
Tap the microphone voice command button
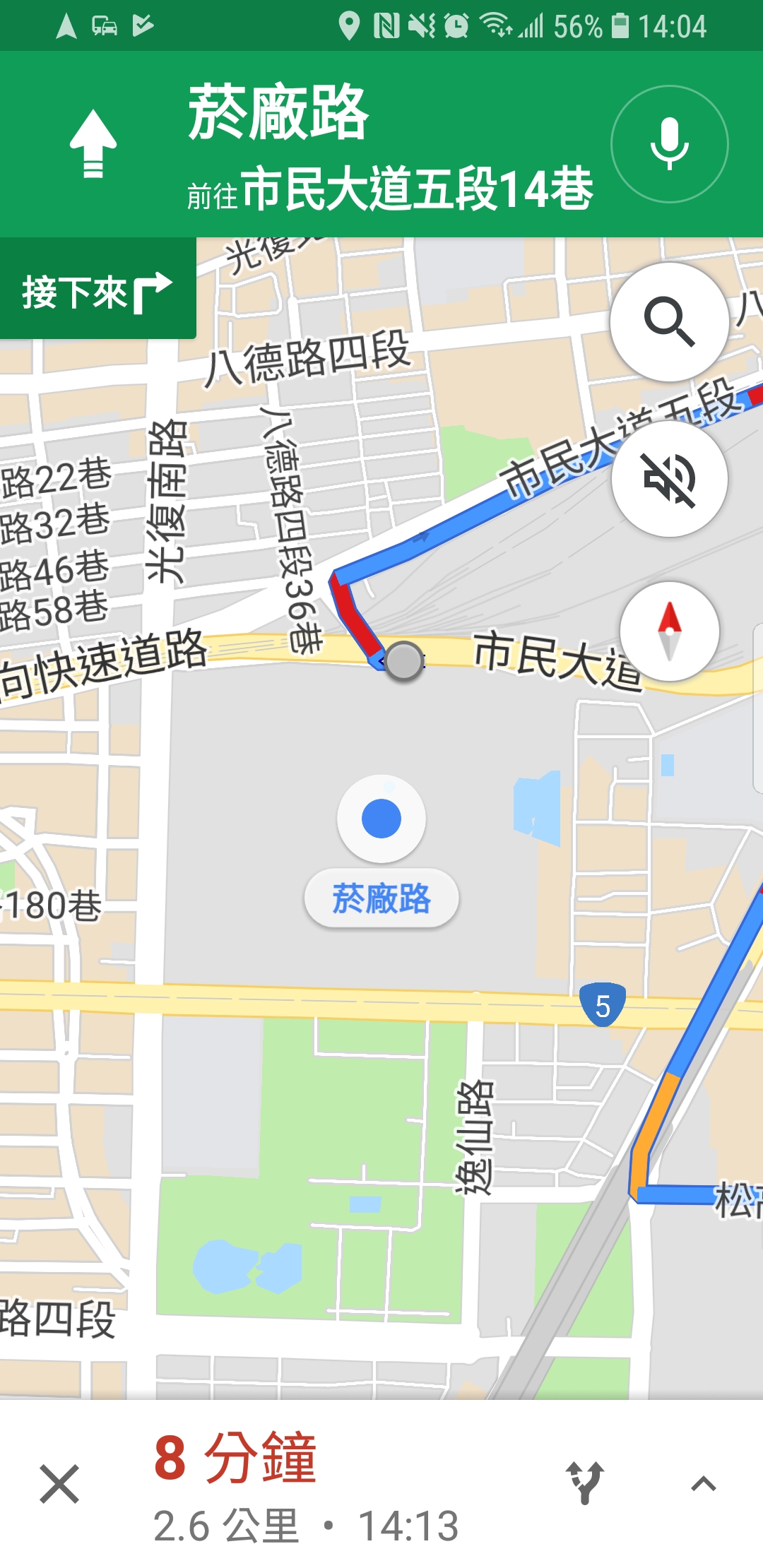pyautogui.click(x=669, y=144)
